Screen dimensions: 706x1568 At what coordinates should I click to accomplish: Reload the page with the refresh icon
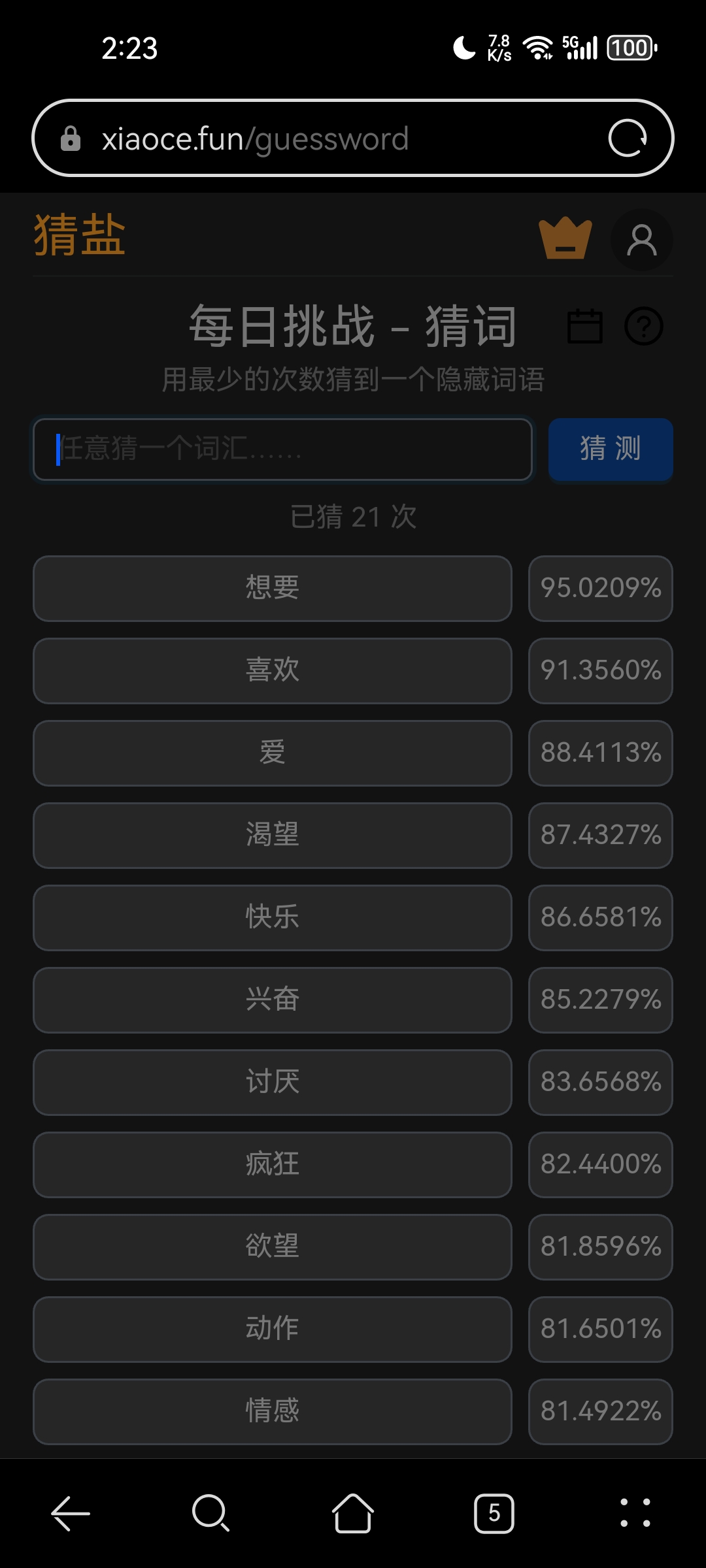coord(628,139)
